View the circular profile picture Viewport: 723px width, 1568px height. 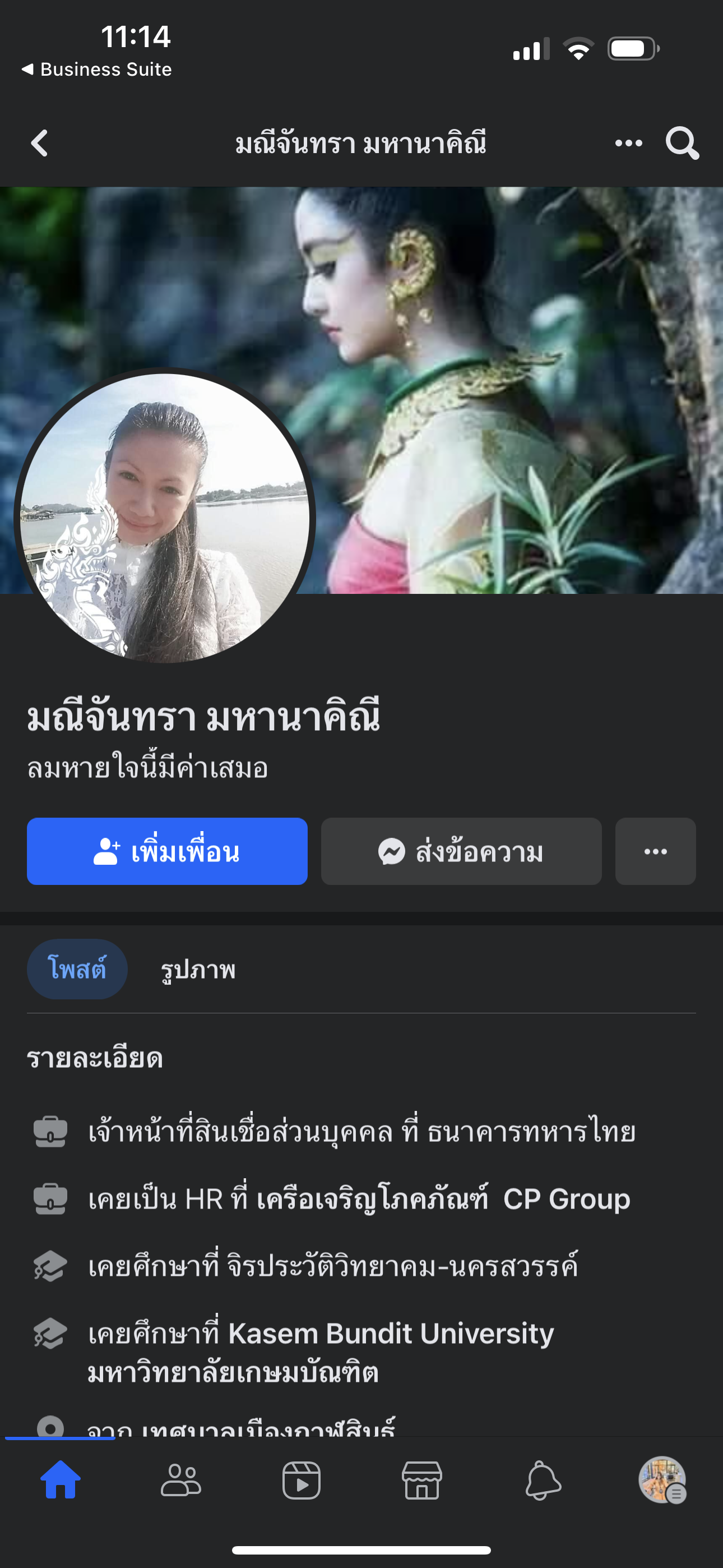164,518
